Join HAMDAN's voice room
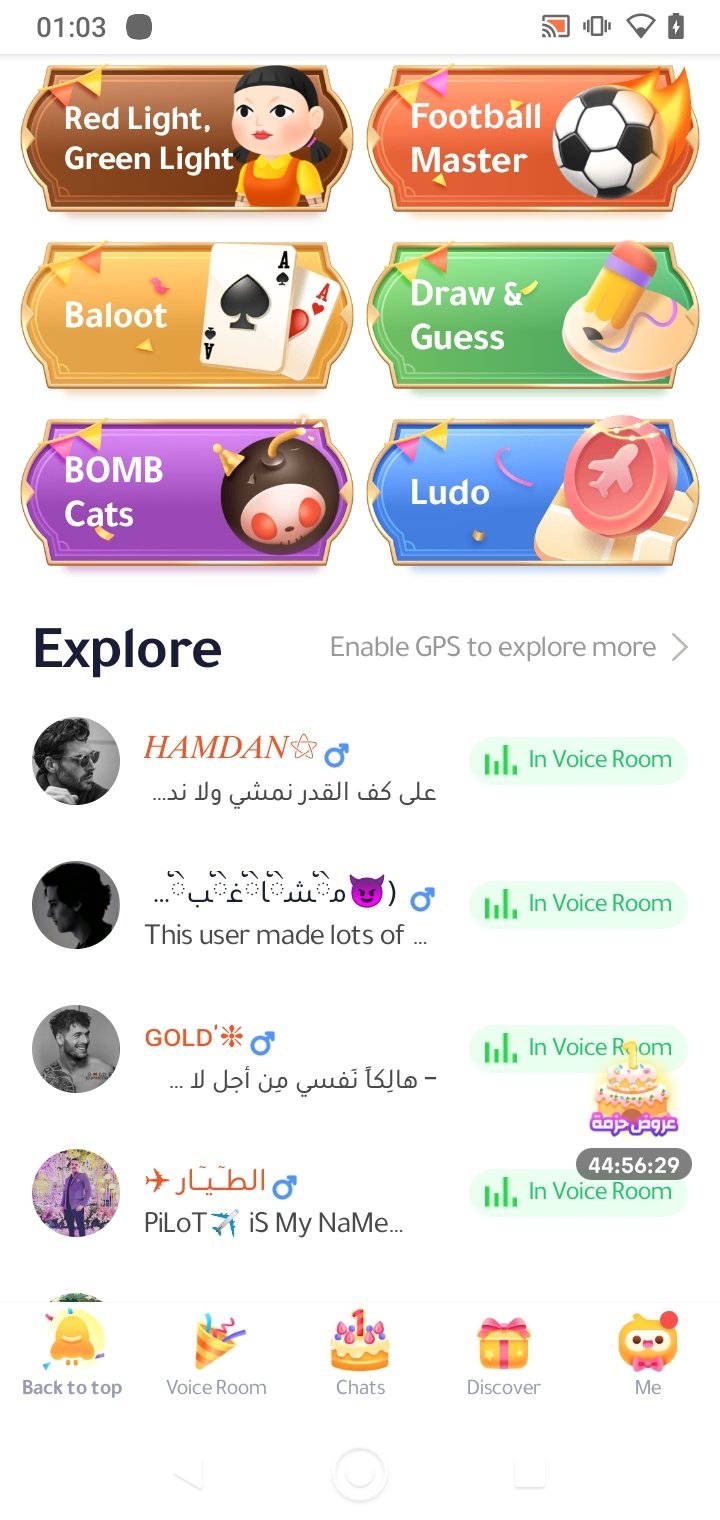Image resolution: width=720 pixels, height=1520 pixels. pos(578,760)
